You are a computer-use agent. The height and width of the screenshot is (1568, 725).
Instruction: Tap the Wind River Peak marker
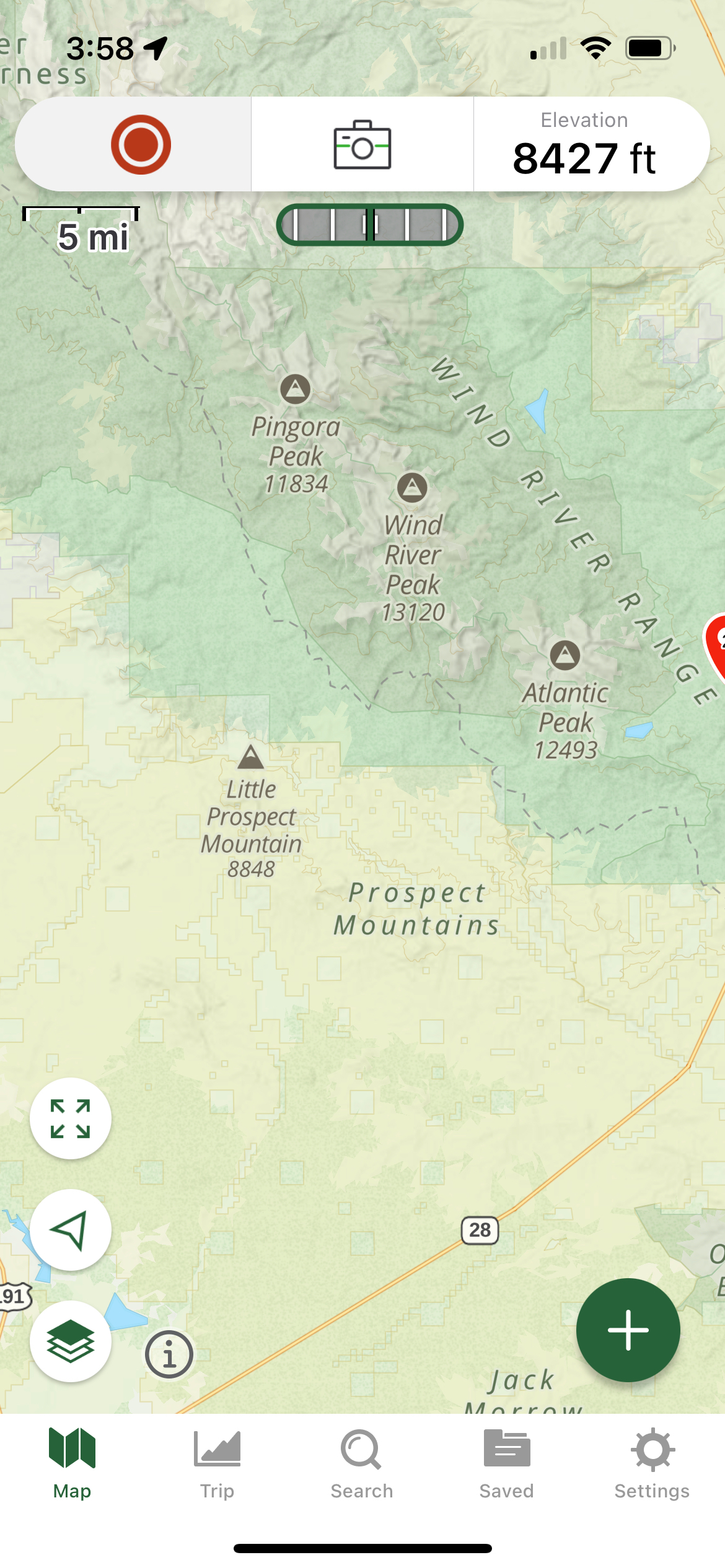click(412, 488)
